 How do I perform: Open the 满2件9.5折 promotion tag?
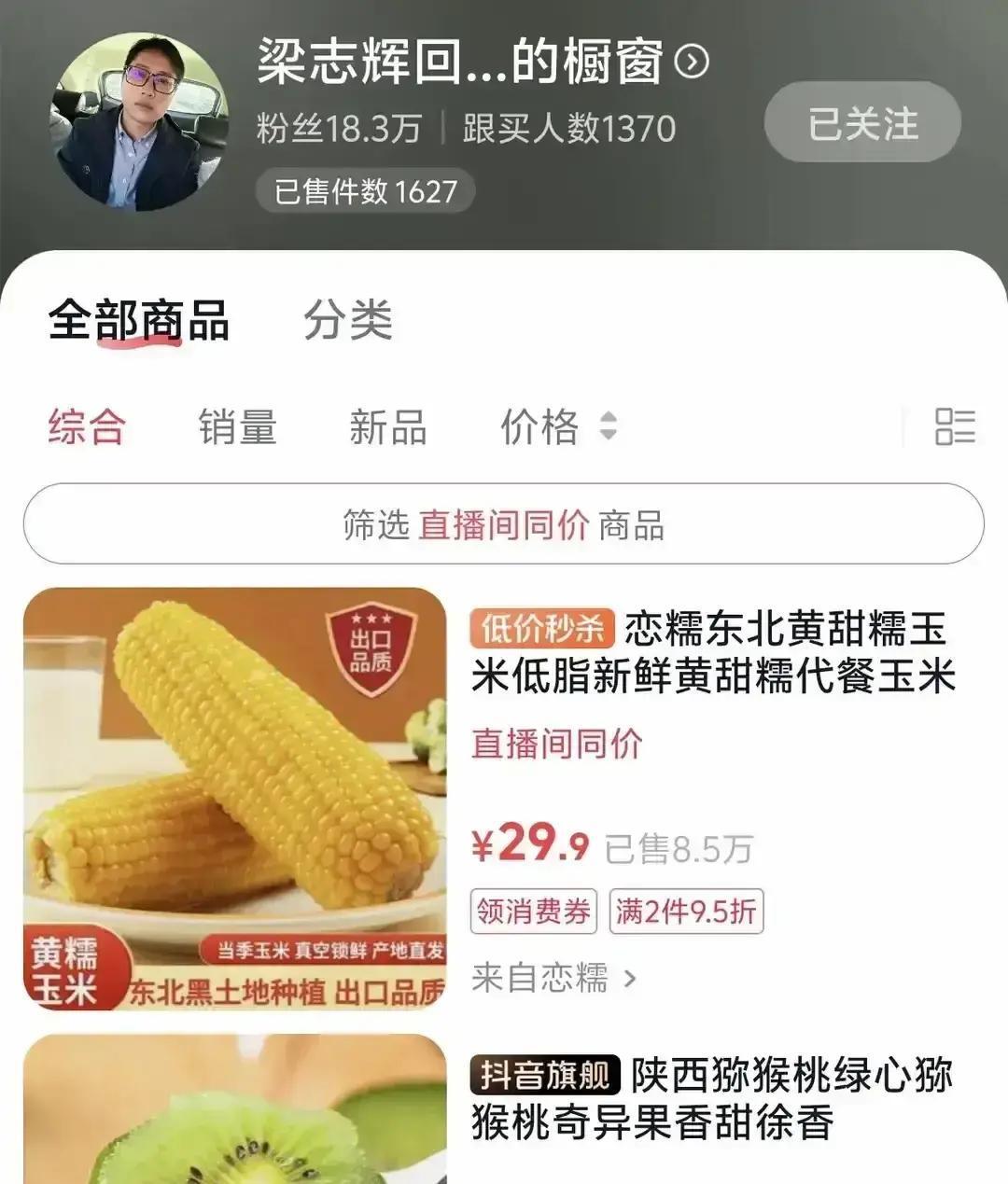pos(688,912)
